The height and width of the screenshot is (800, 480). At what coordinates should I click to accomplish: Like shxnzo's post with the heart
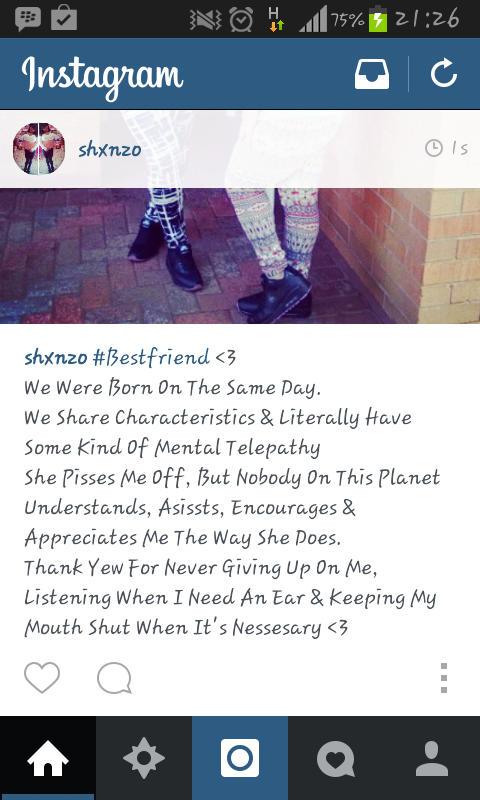[42, 678]
